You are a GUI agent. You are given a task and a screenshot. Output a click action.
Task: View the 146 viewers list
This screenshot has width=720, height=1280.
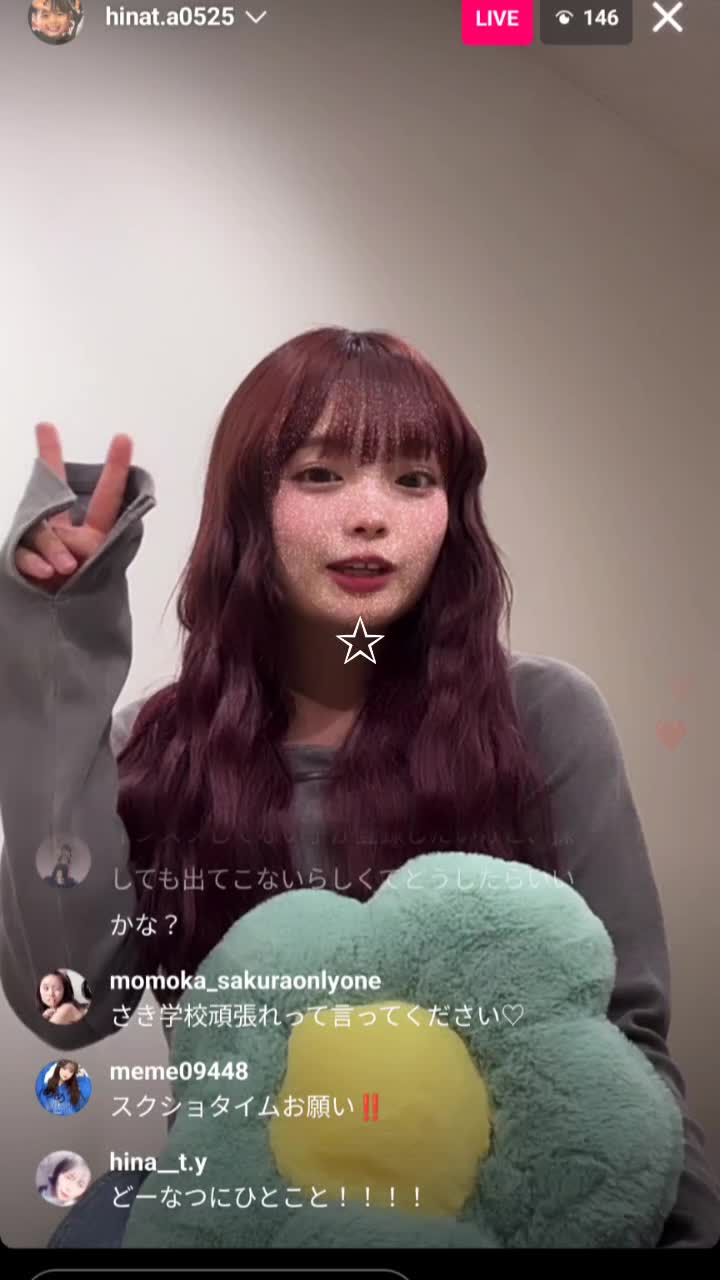coord(586,19)
